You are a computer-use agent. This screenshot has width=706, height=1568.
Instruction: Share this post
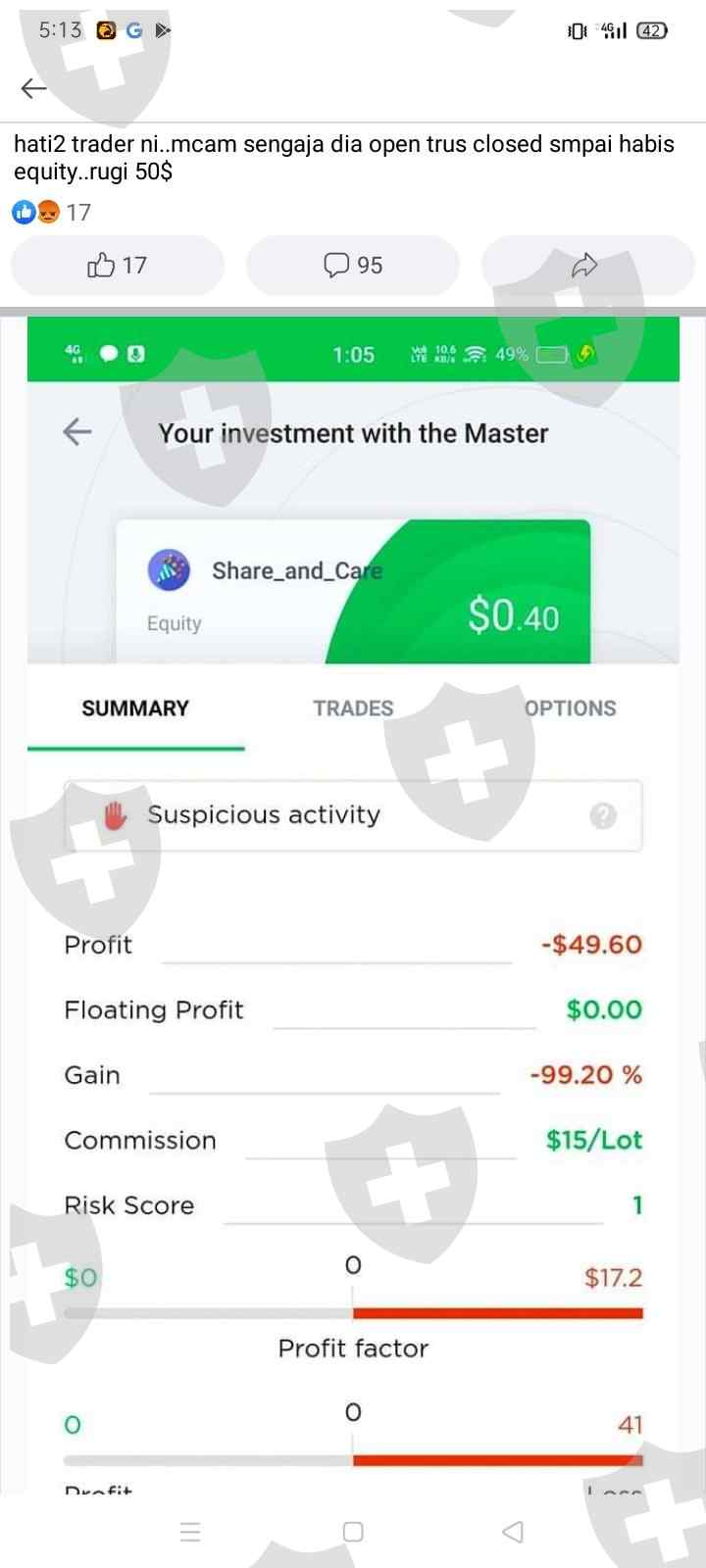pyautogui.click(x=586, y=266)
